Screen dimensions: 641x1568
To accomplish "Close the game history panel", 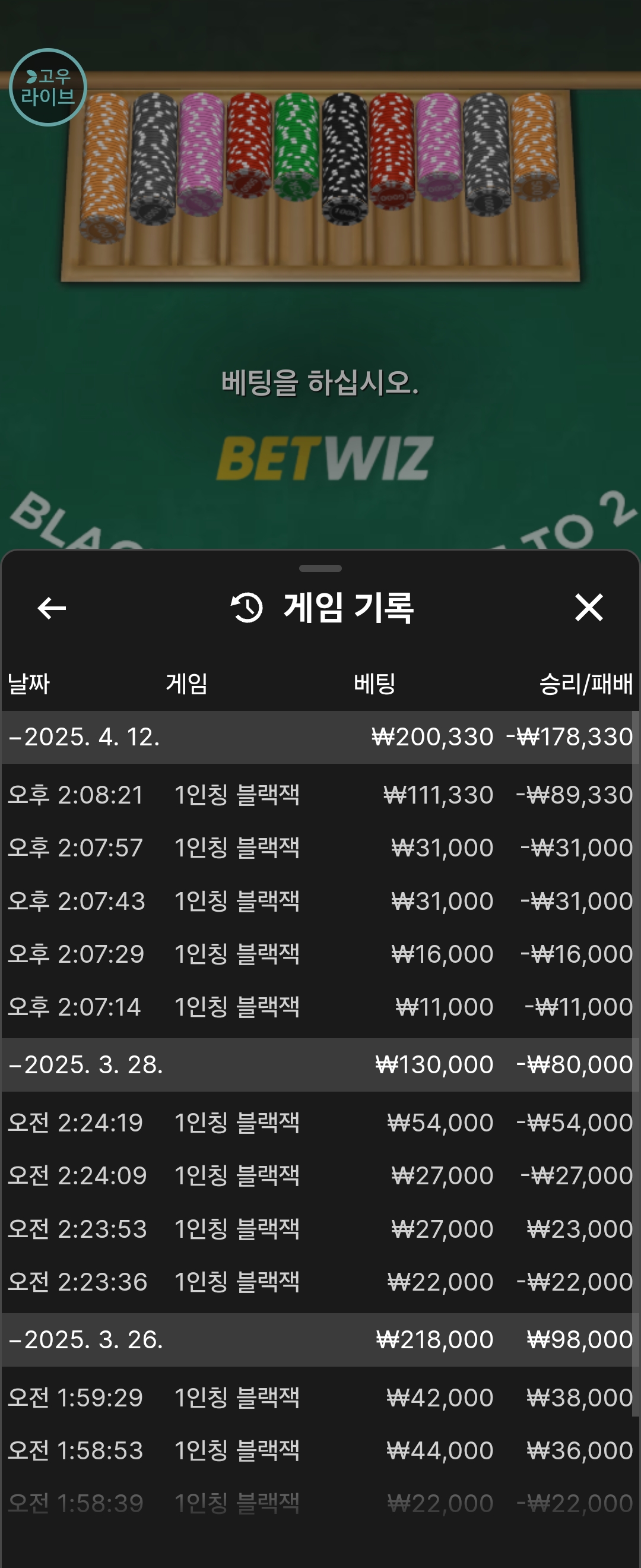I will (588, 608).
